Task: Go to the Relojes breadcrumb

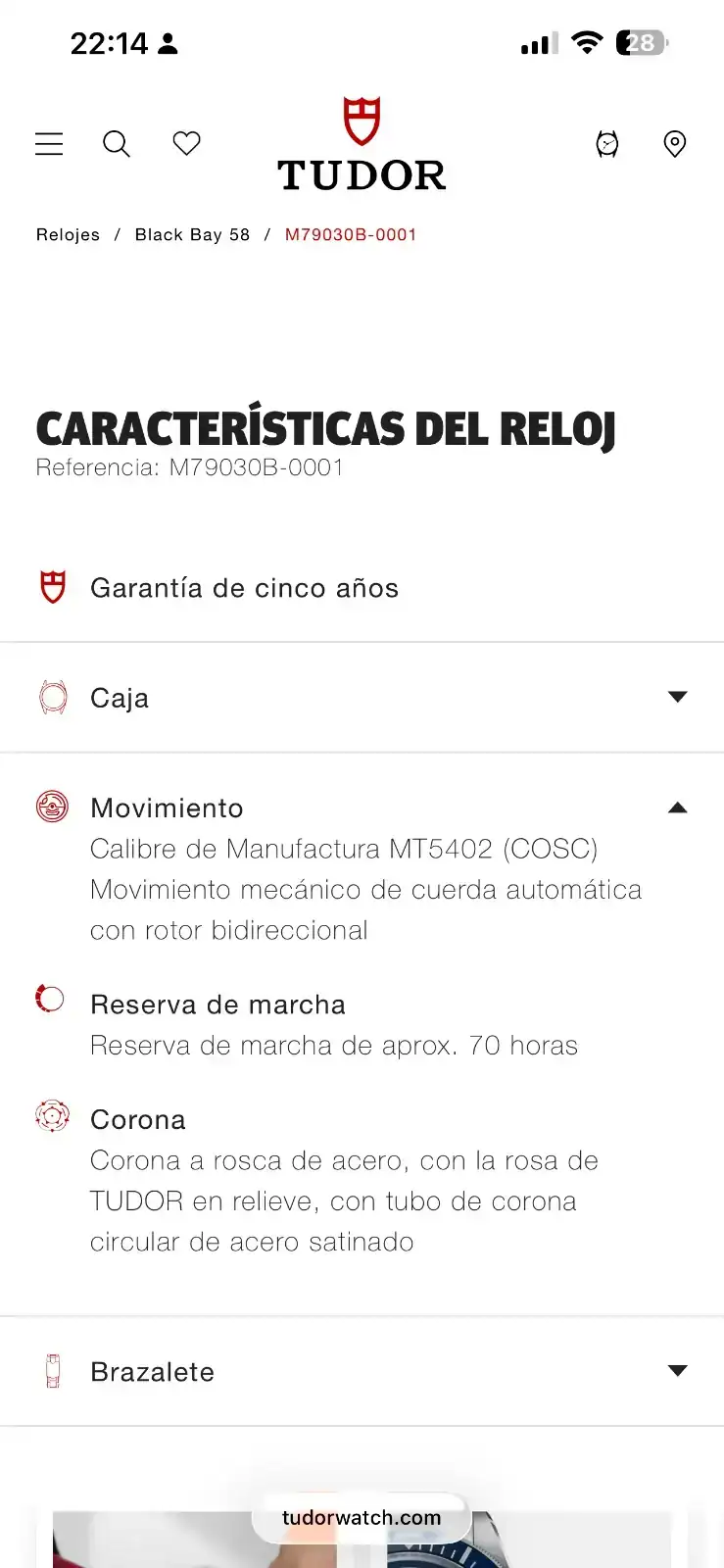Action: tap(68, 235)
